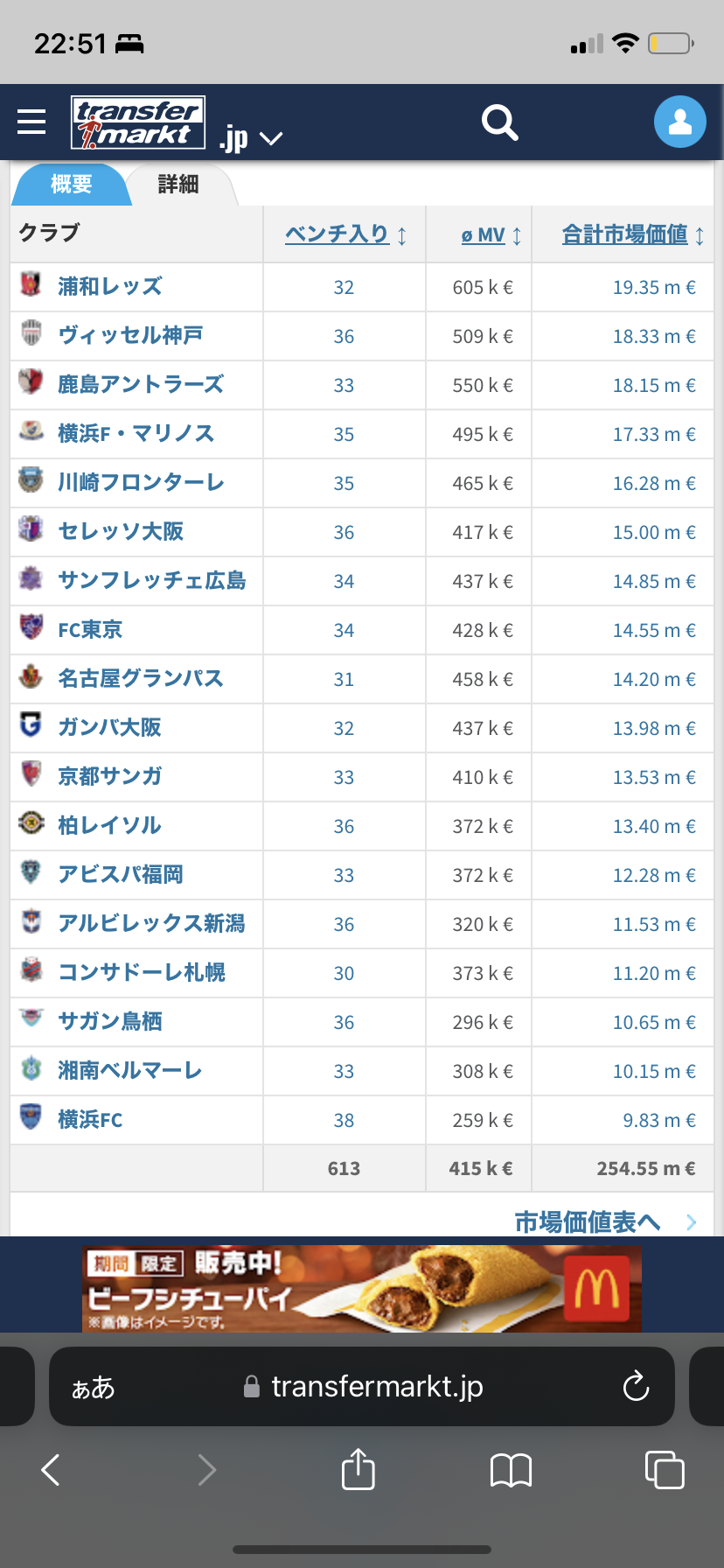This screenshot has width=724, height=1568.
Task: Open the McDonald's beef stew pie ad
Action: tap(362, 1289)
